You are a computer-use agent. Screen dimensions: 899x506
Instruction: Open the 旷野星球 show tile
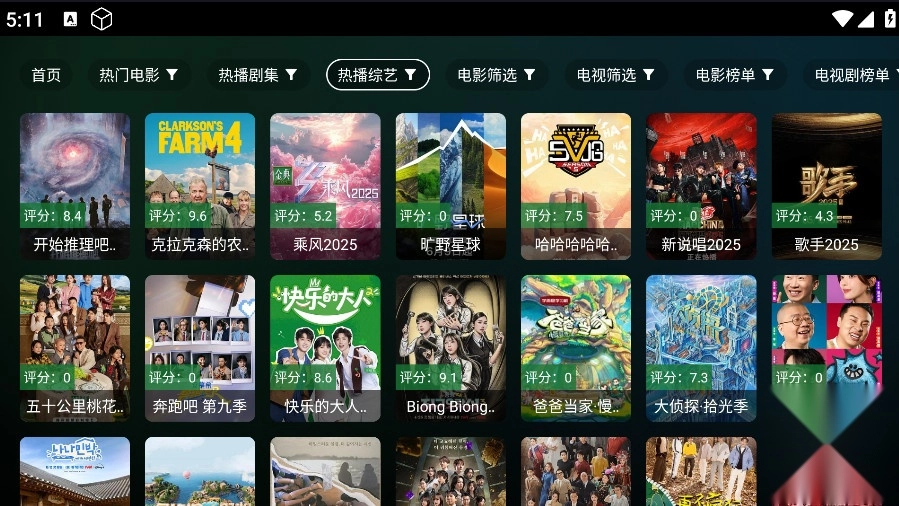[x=451, y=186]
